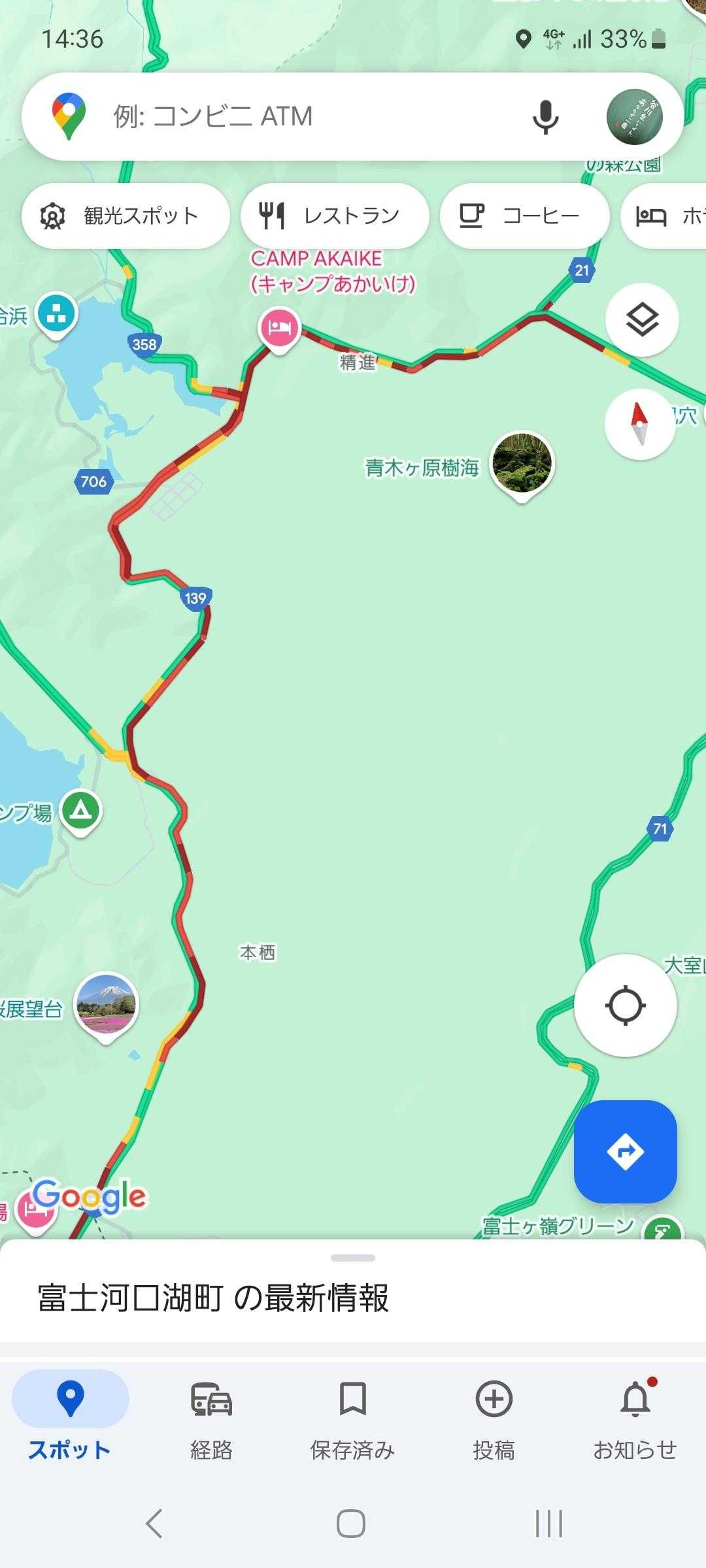Open the 青木ヶ原樹海 photo marker

(x=522, y=463)
